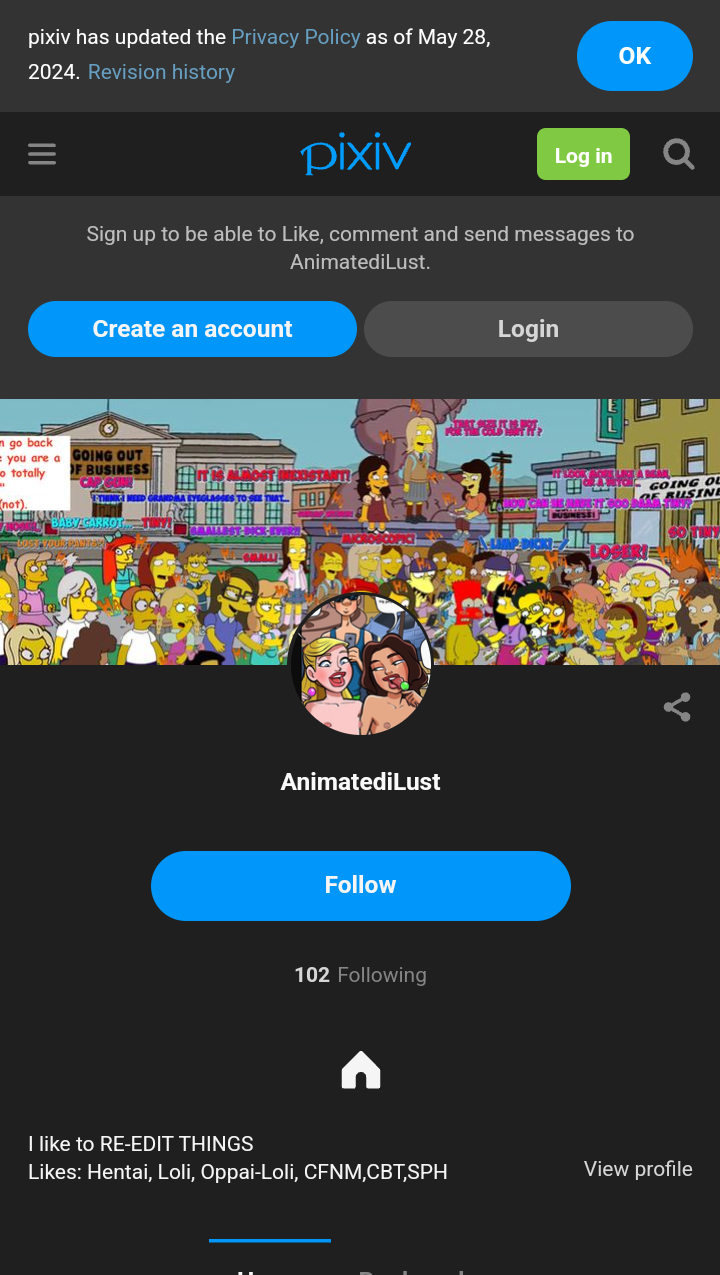Viewport: 720px width, 1275px height.
Task: Open the 102 Following list
Action: [x=360, y=975]
